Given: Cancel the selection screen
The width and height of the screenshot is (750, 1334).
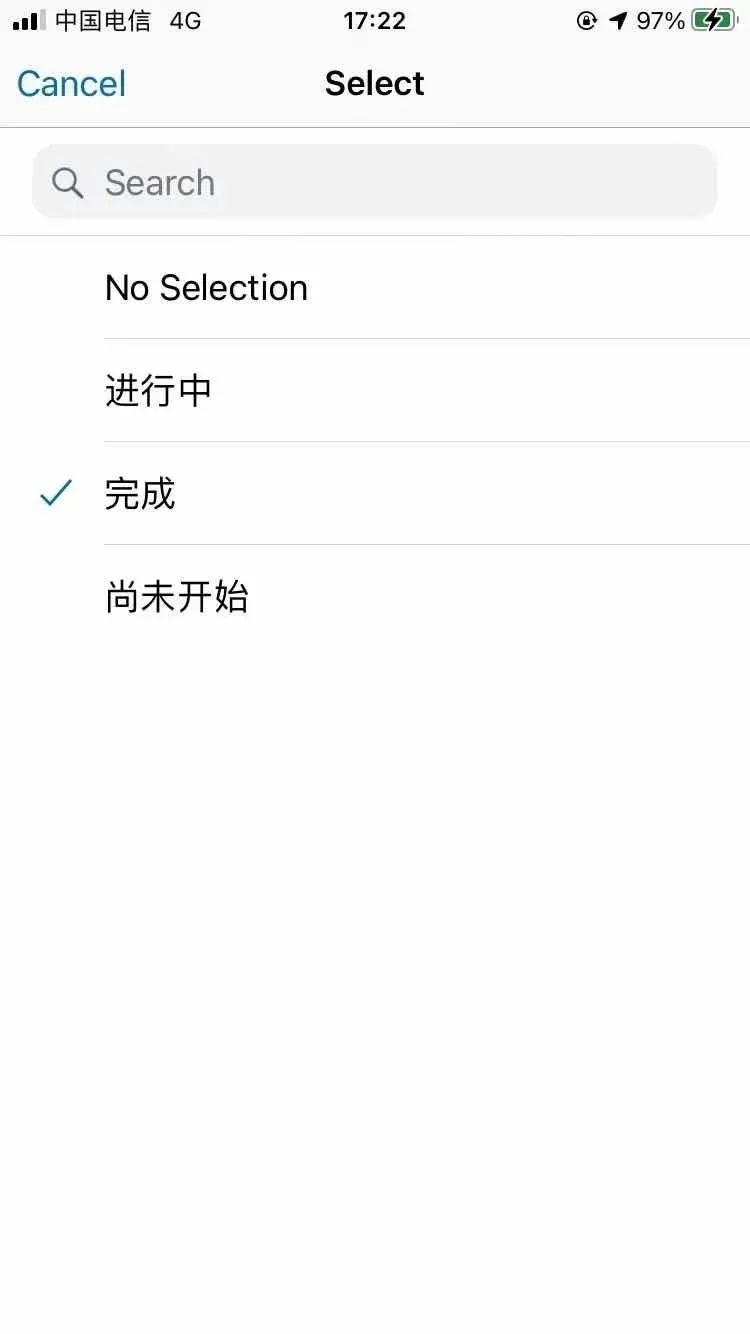Looking at the screenshot, I should pyautogui.click(x=72, y=84).
